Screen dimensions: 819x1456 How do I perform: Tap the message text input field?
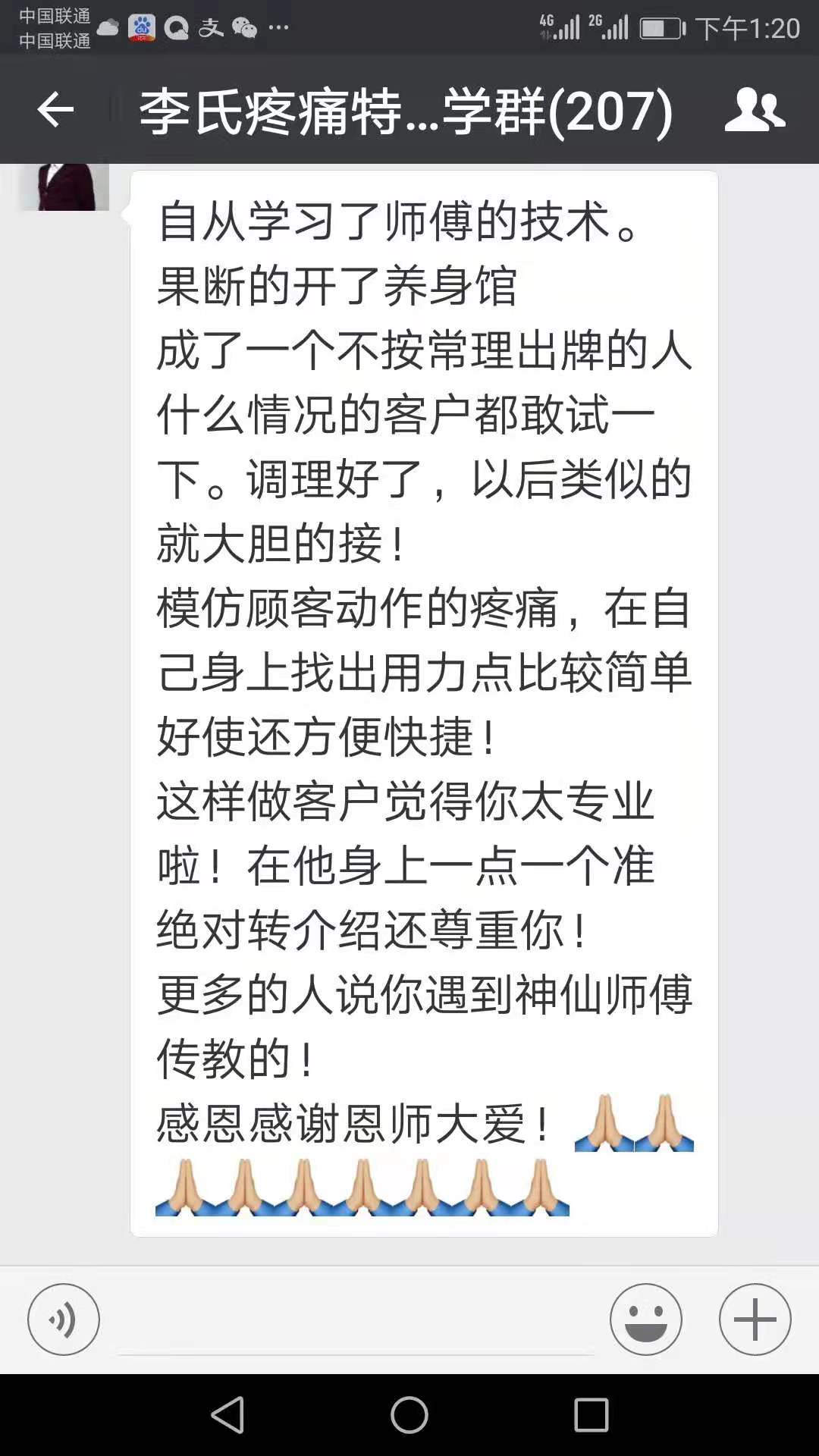tap(355, 1321)
